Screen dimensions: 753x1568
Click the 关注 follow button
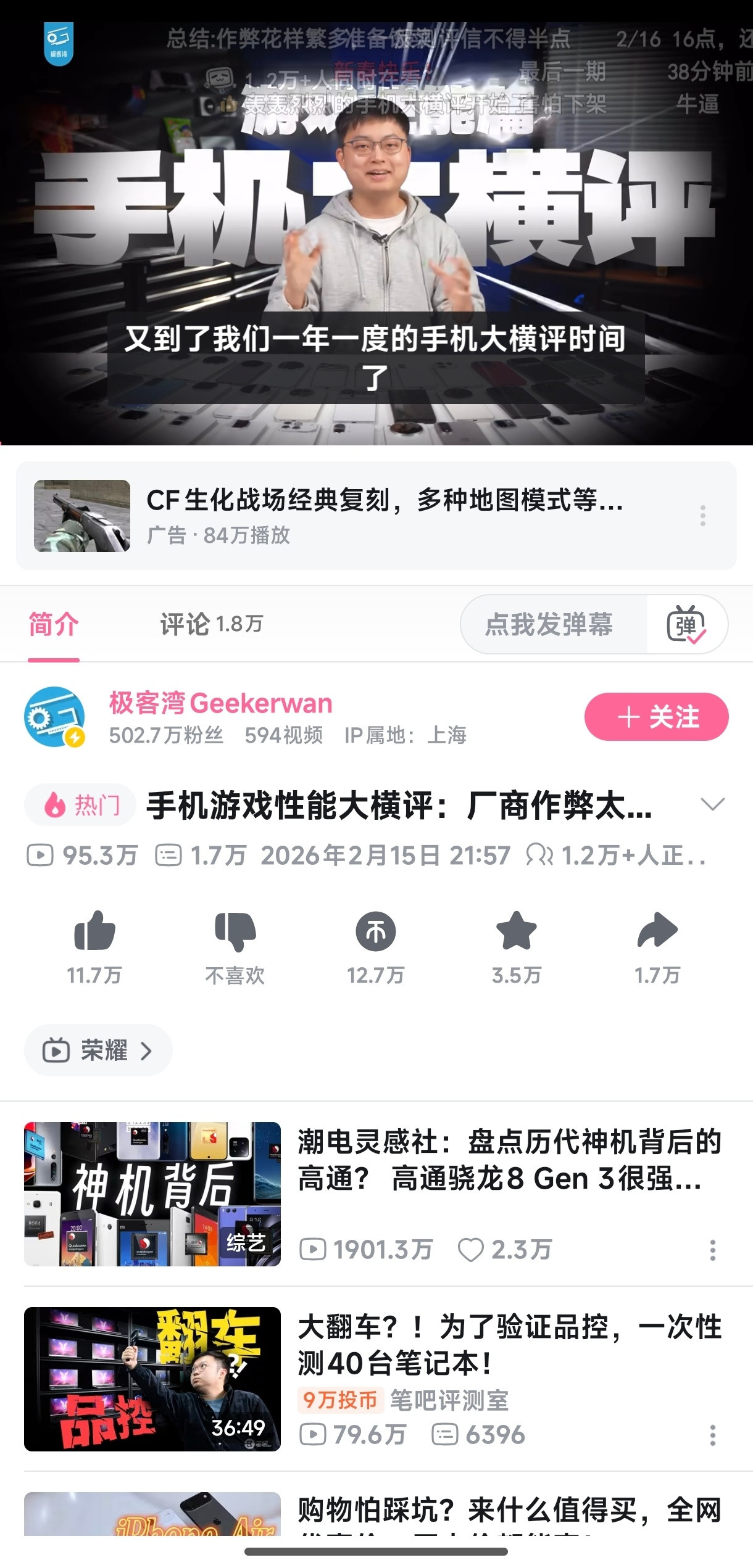pos(655,717)
